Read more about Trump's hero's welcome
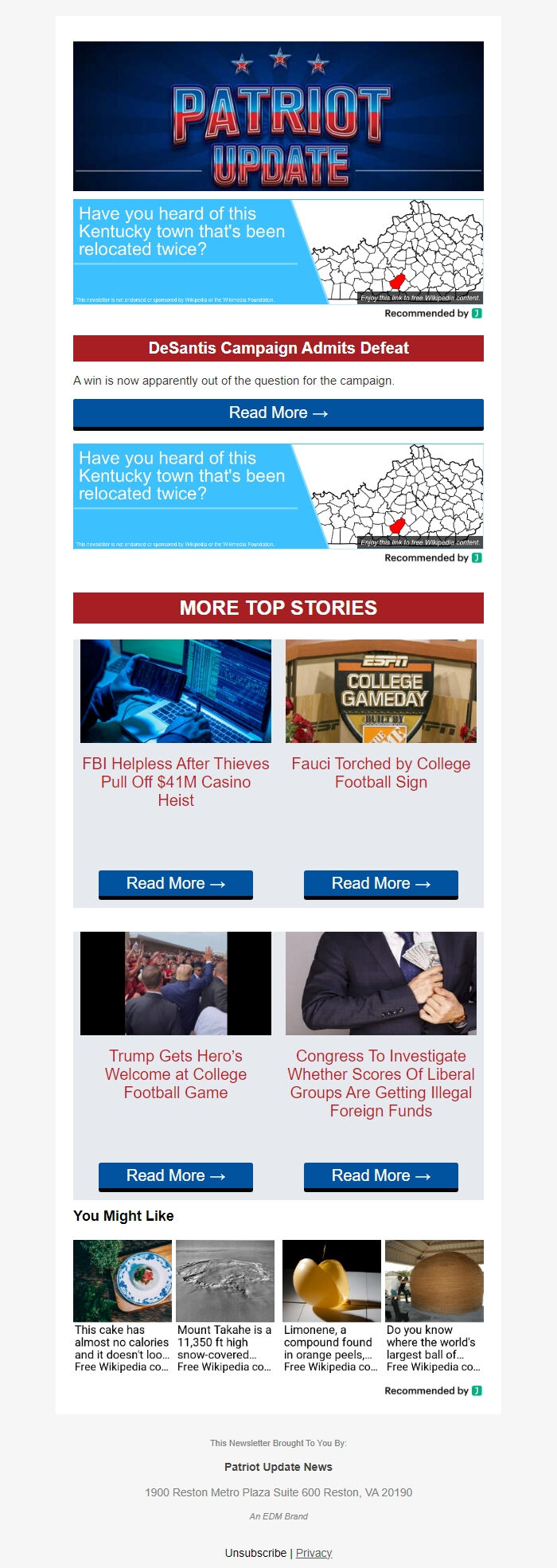Screen dimensions: 557x1568 pos(175,1175)
